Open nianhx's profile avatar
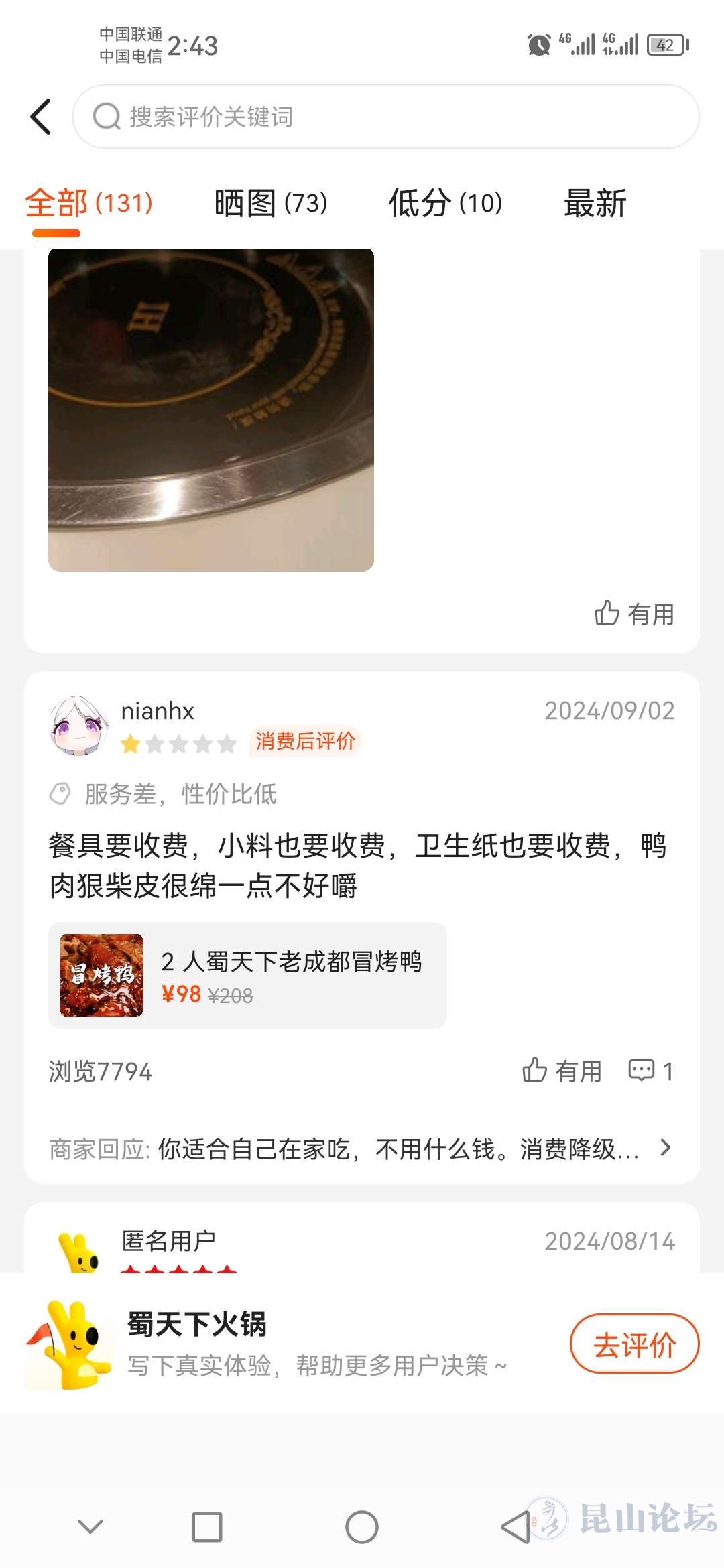724x1568 pixels. 79,726
